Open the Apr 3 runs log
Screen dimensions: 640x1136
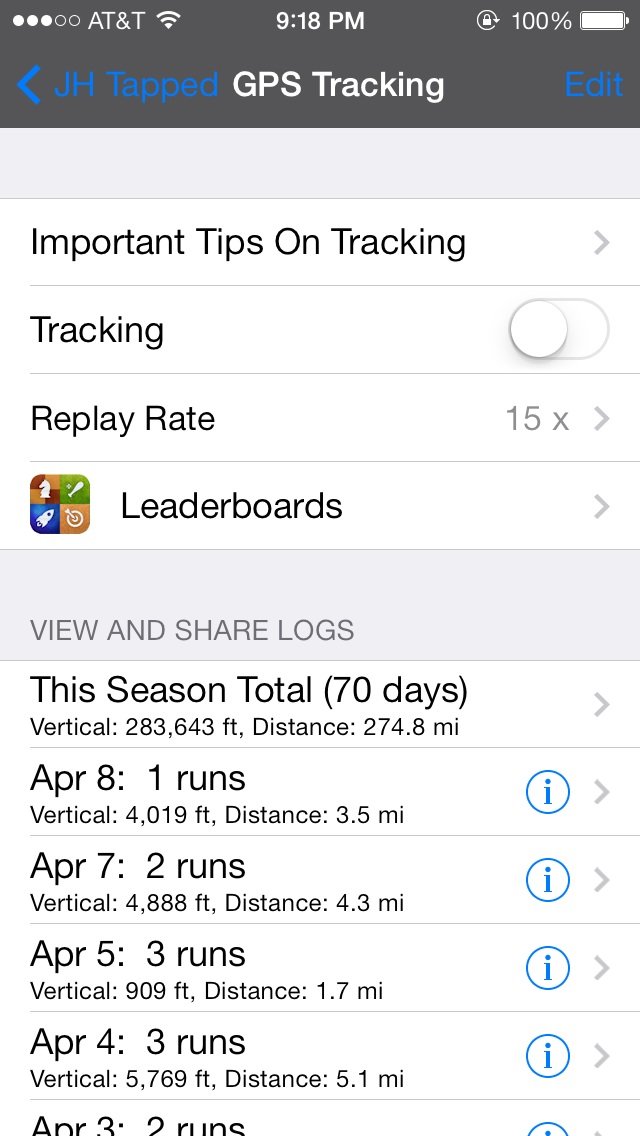pyautogui.click(x=250, y=1124)
